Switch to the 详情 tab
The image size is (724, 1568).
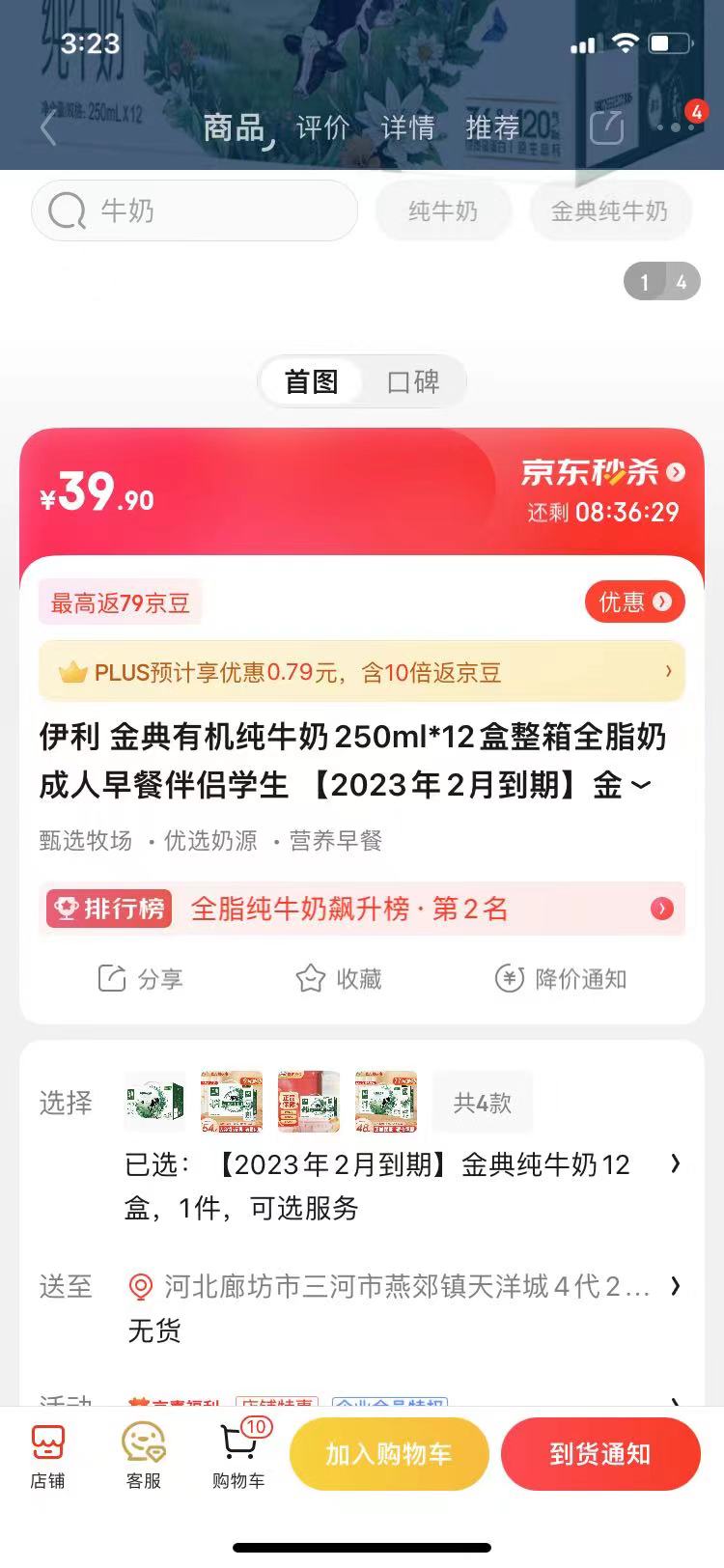[407, 127]
